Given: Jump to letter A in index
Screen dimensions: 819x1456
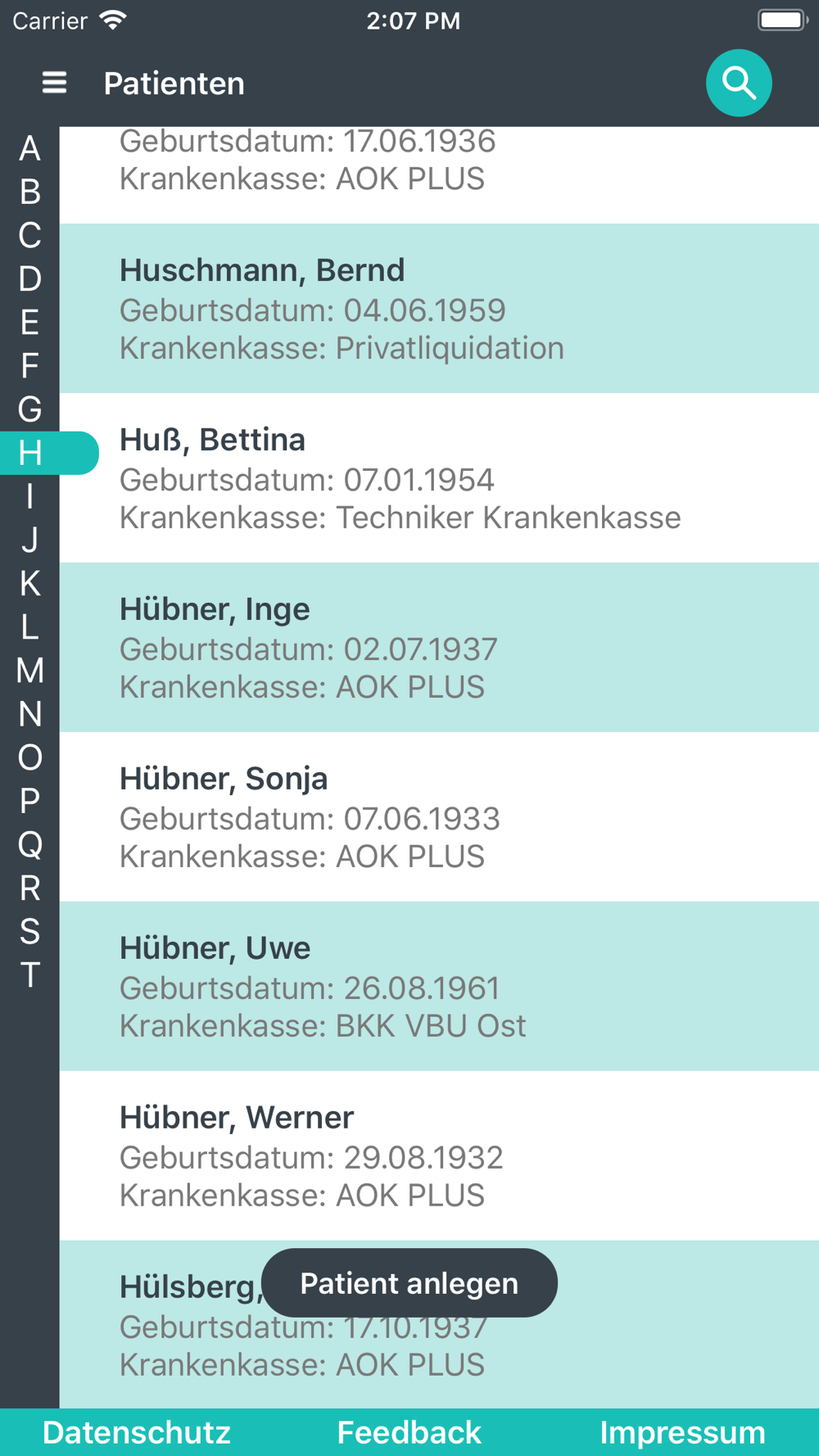Looking at the screenshot, I should pyautogui.click(x=29, y=148).
